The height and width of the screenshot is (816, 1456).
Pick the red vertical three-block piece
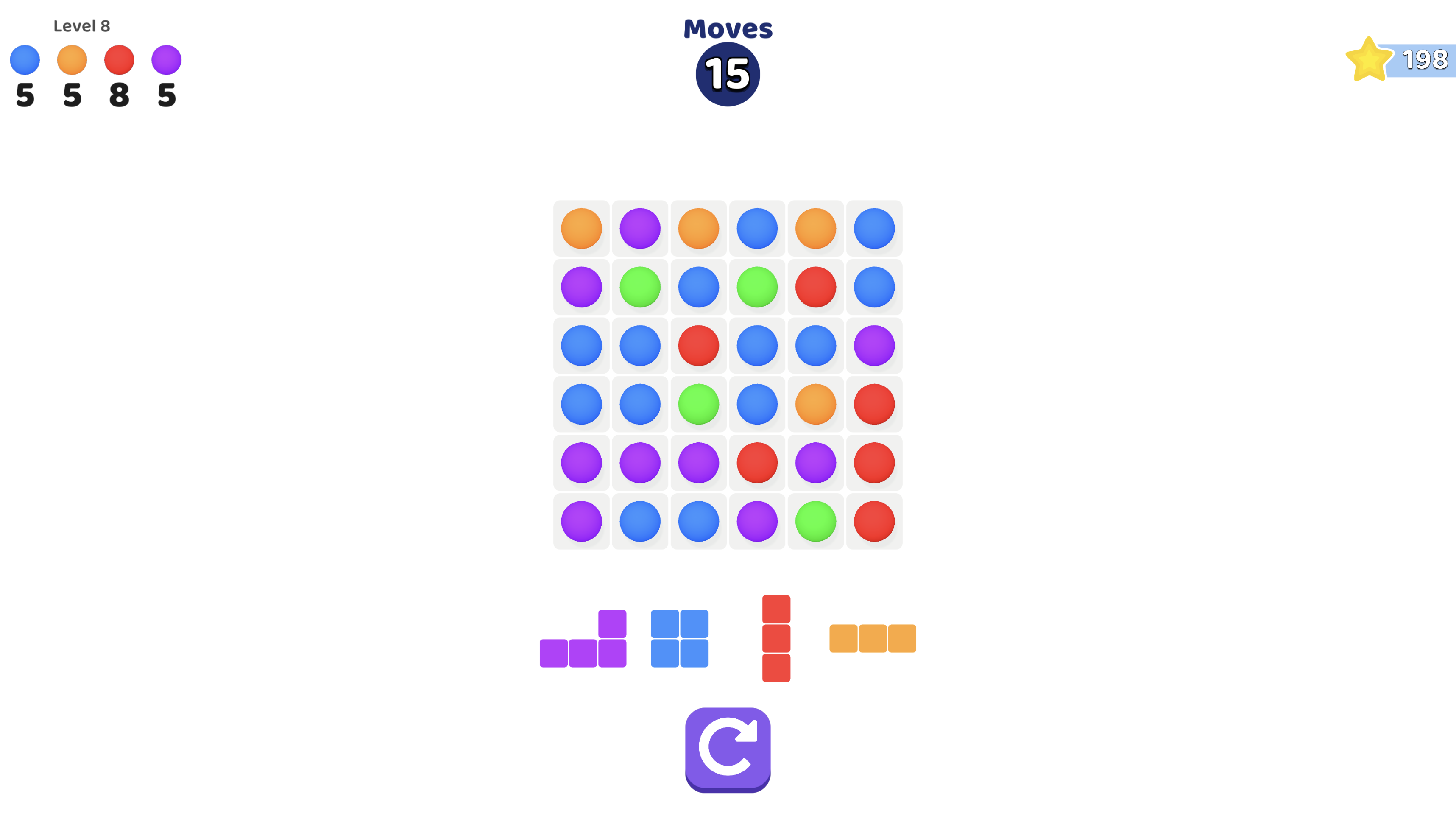(x=776, y=638)
